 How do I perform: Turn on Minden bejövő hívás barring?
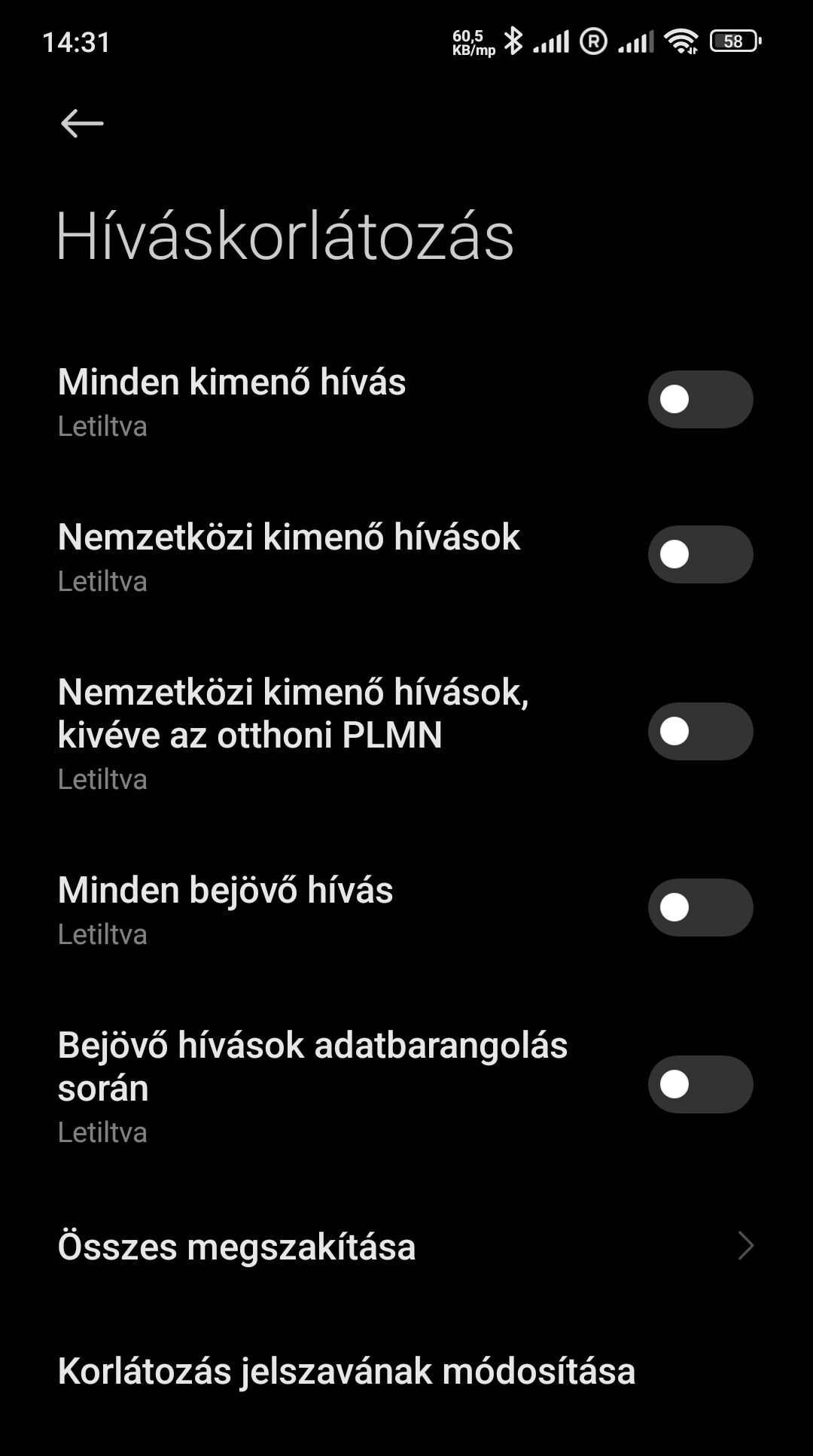[x=700, y=907]
